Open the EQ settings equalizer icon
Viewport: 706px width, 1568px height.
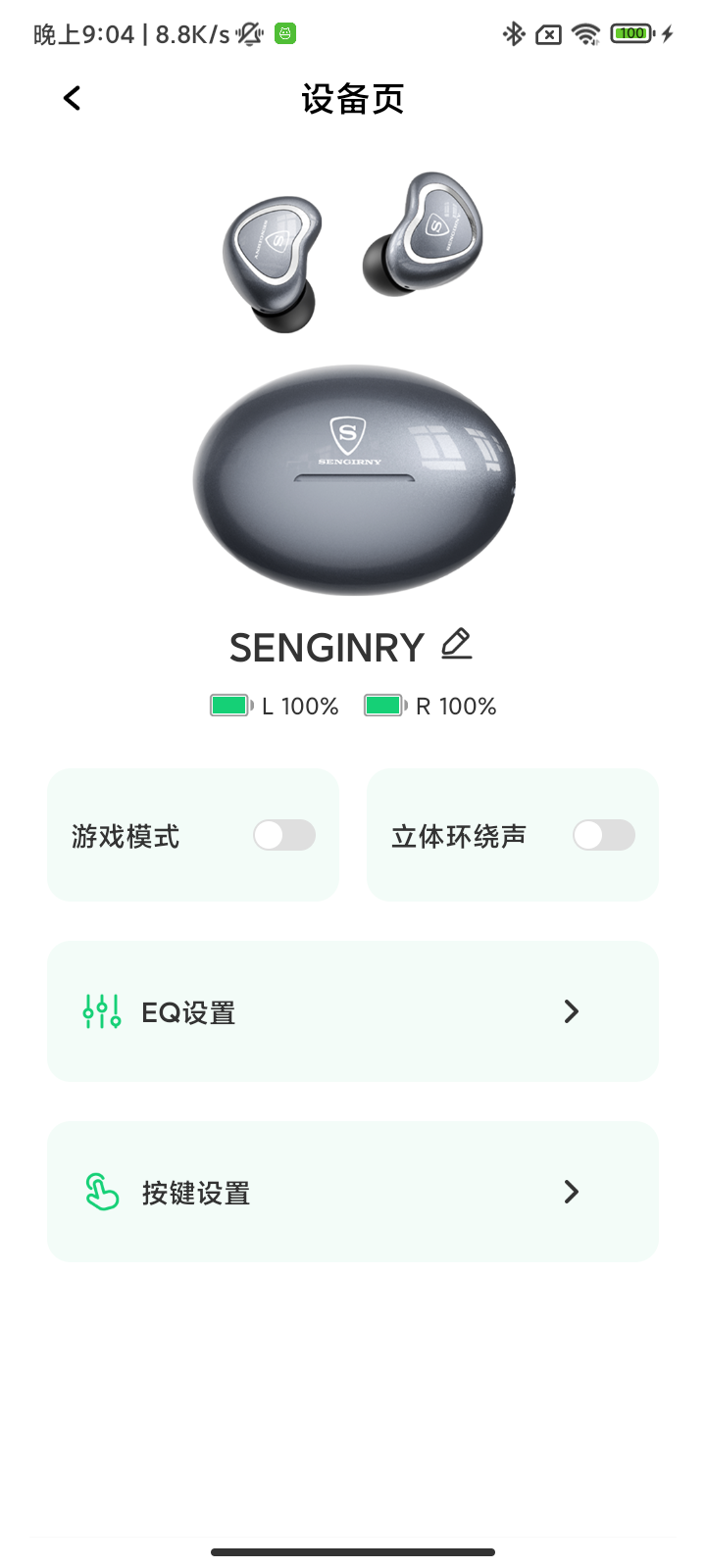click(x=100, y=1010)
